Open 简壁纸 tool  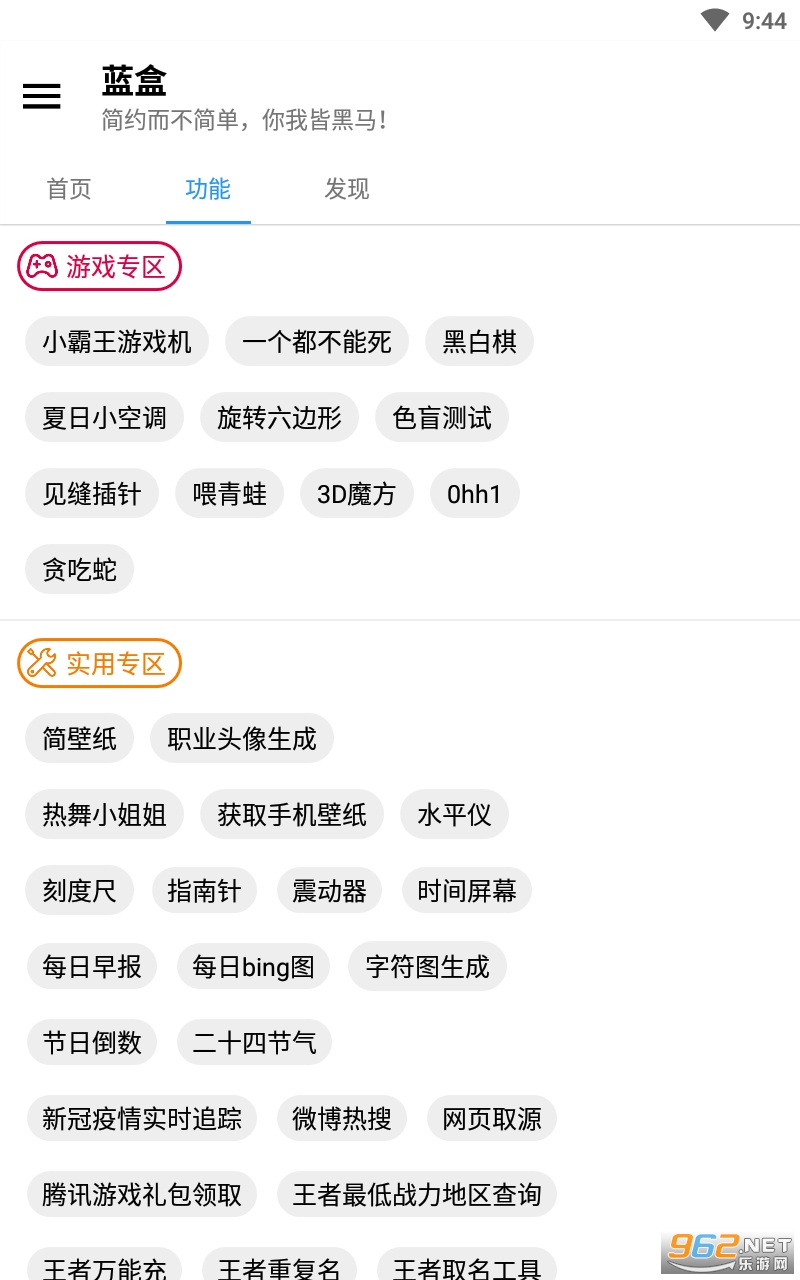79,739
